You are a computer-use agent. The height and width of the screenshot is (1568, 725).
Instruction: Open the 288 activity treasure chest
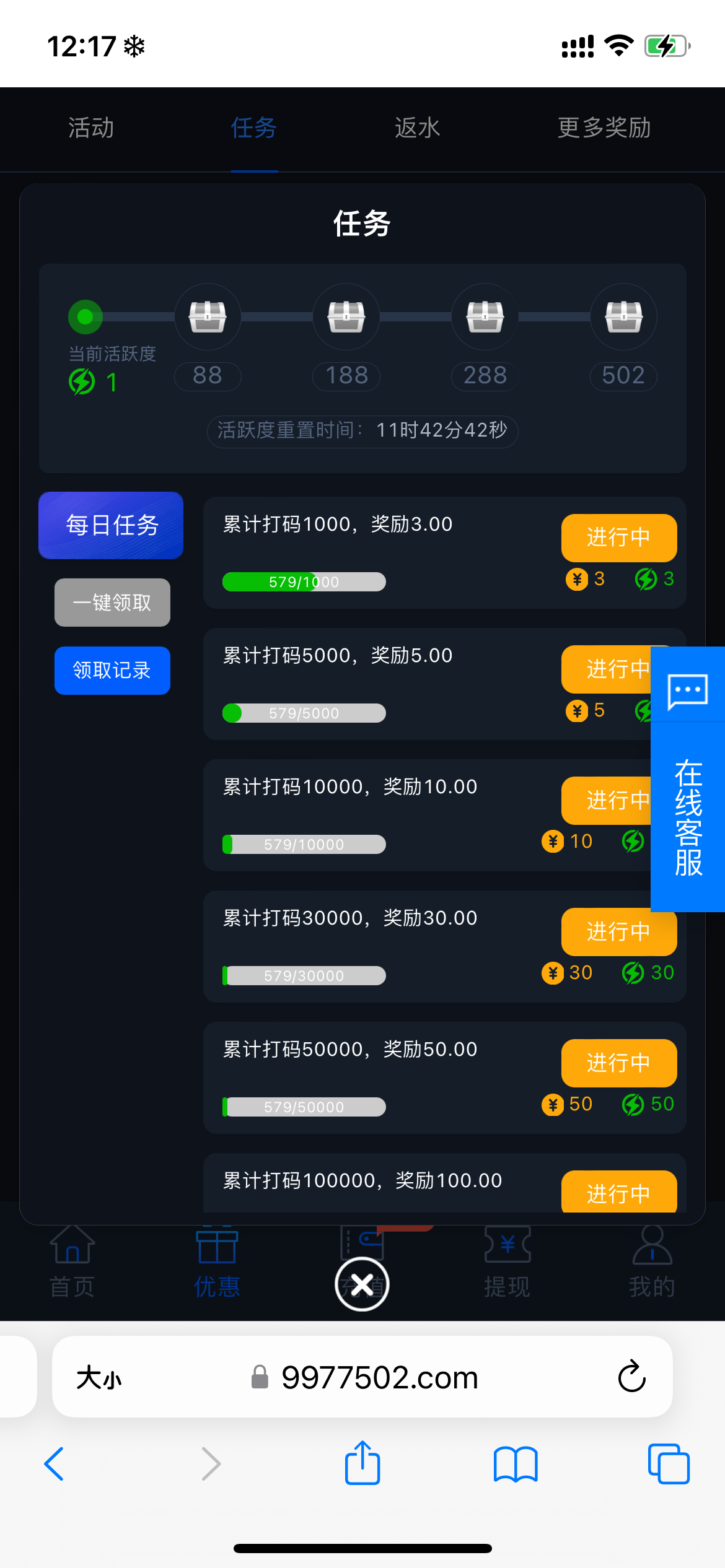[485, 316]
